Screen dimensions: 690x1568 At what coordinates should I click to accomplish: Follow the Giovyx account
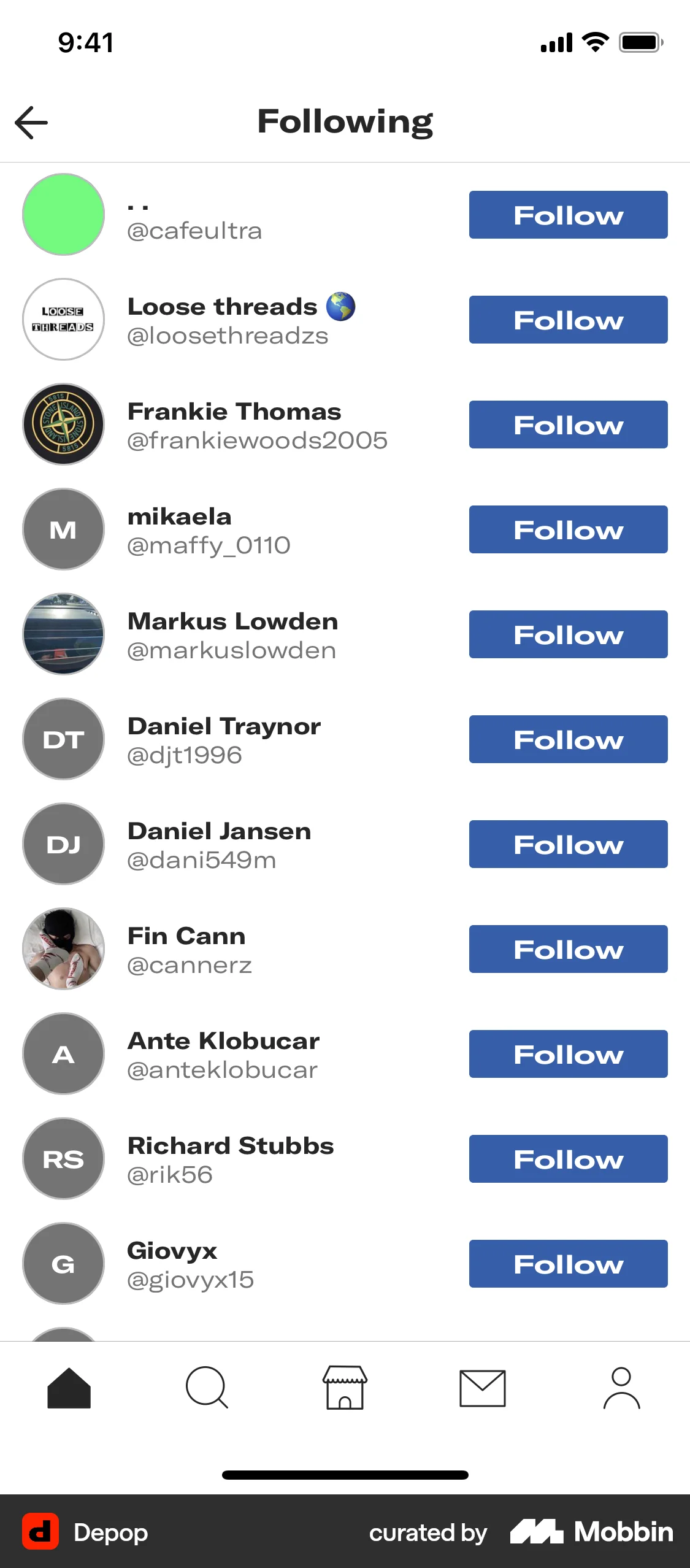(x=567, y=1264)
